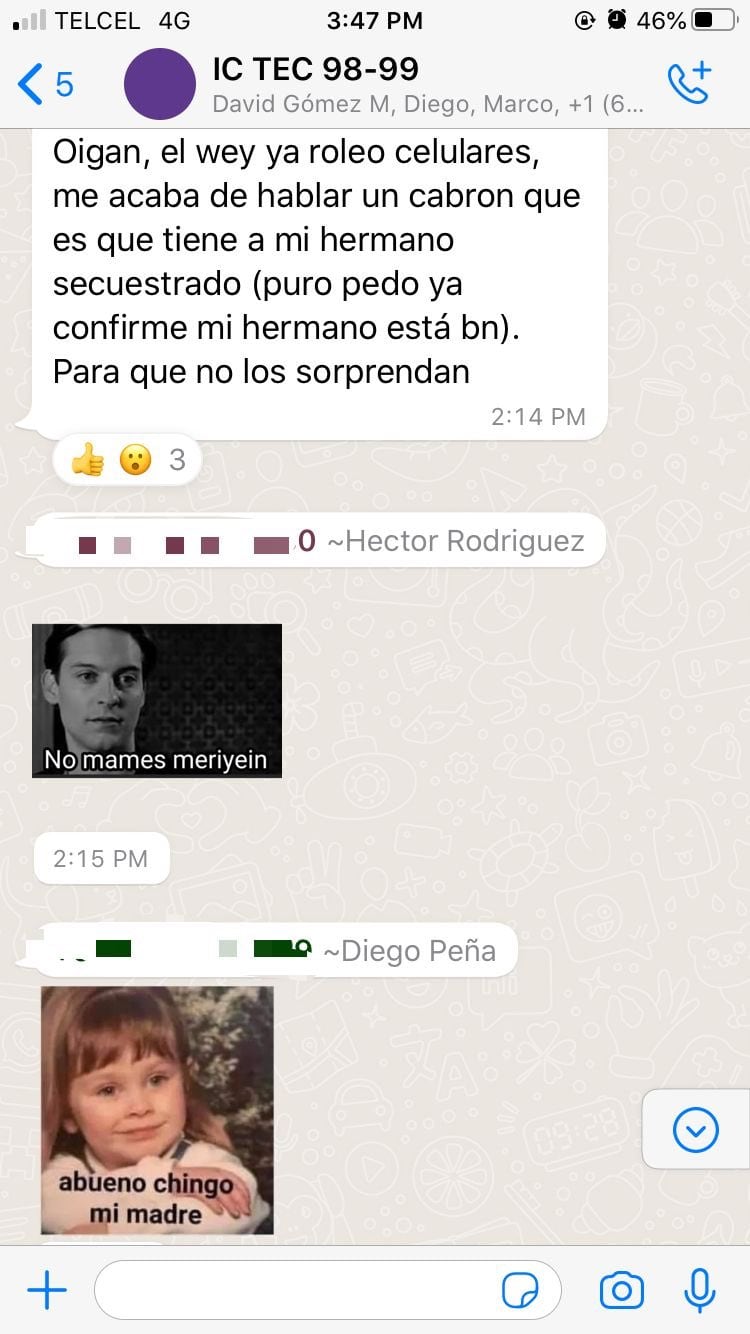Open the sticker picker
The width and height of the screenshot is (750, 1334).
coord(520,1291)
